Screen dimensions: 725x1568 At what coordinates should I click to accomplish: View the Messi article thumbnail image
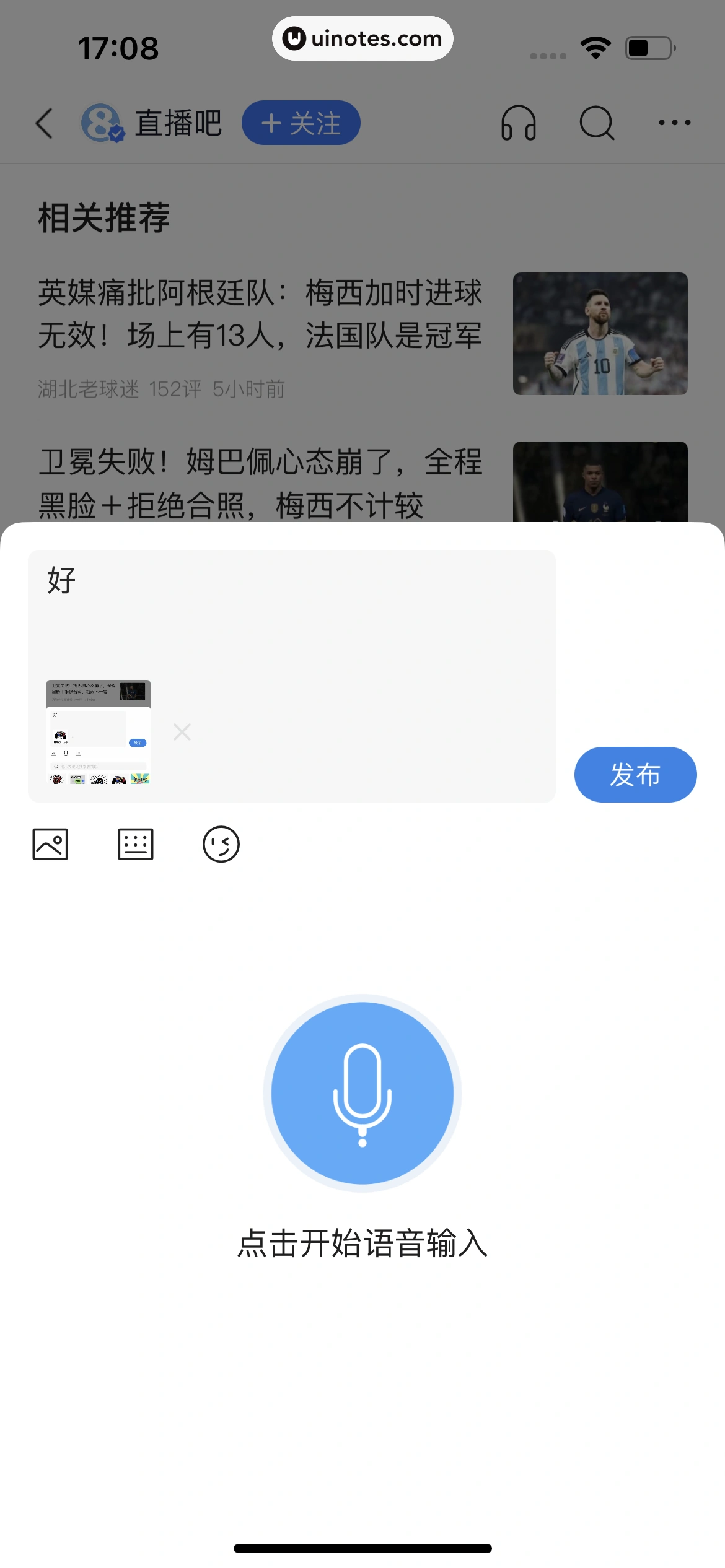point(599,333)
